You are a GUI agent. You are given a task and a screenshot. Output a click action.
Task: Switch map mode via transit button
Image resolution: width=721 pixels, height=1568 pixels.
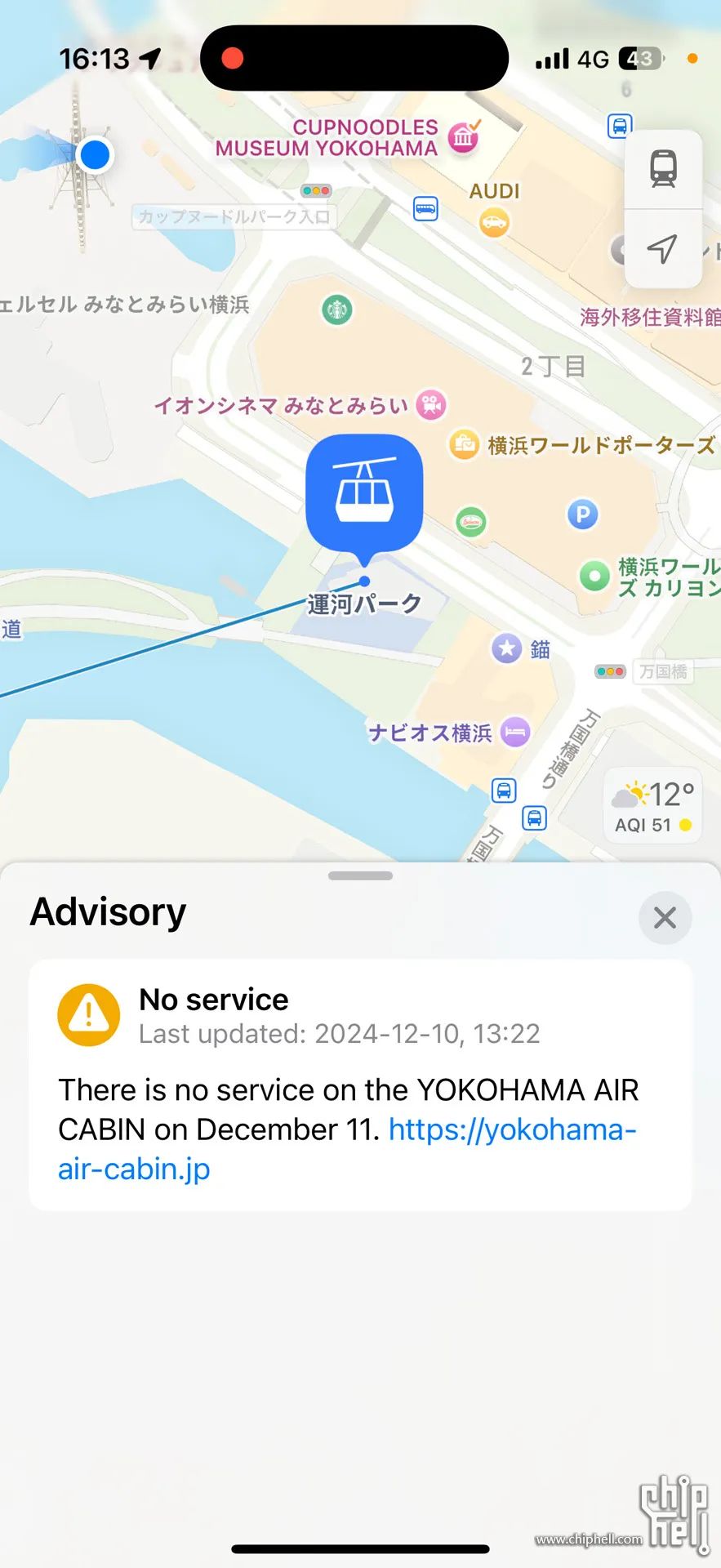[663, 169]
